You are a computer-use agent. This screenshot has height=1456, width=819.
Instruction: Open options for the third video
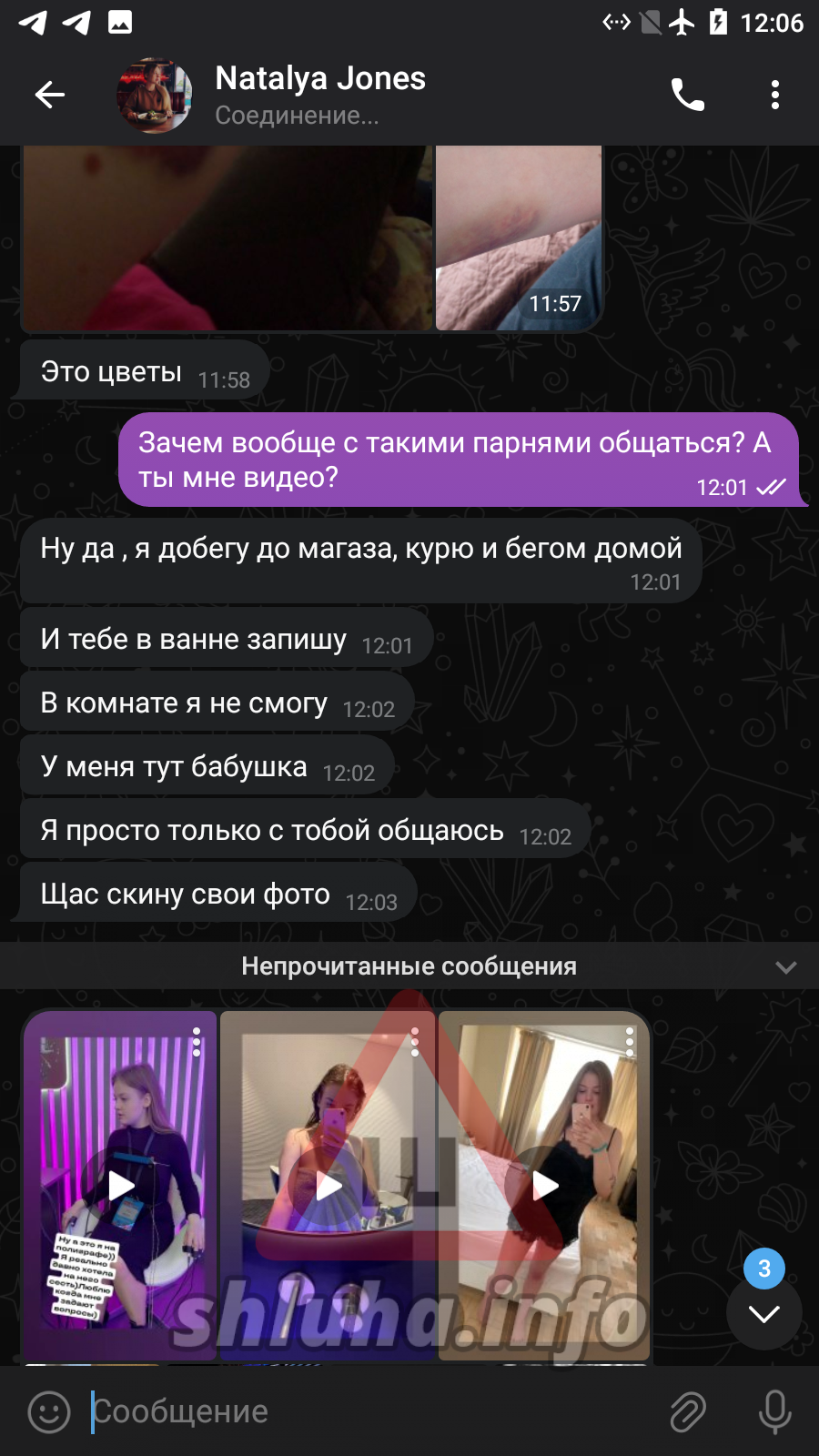tap(630, 1042)
